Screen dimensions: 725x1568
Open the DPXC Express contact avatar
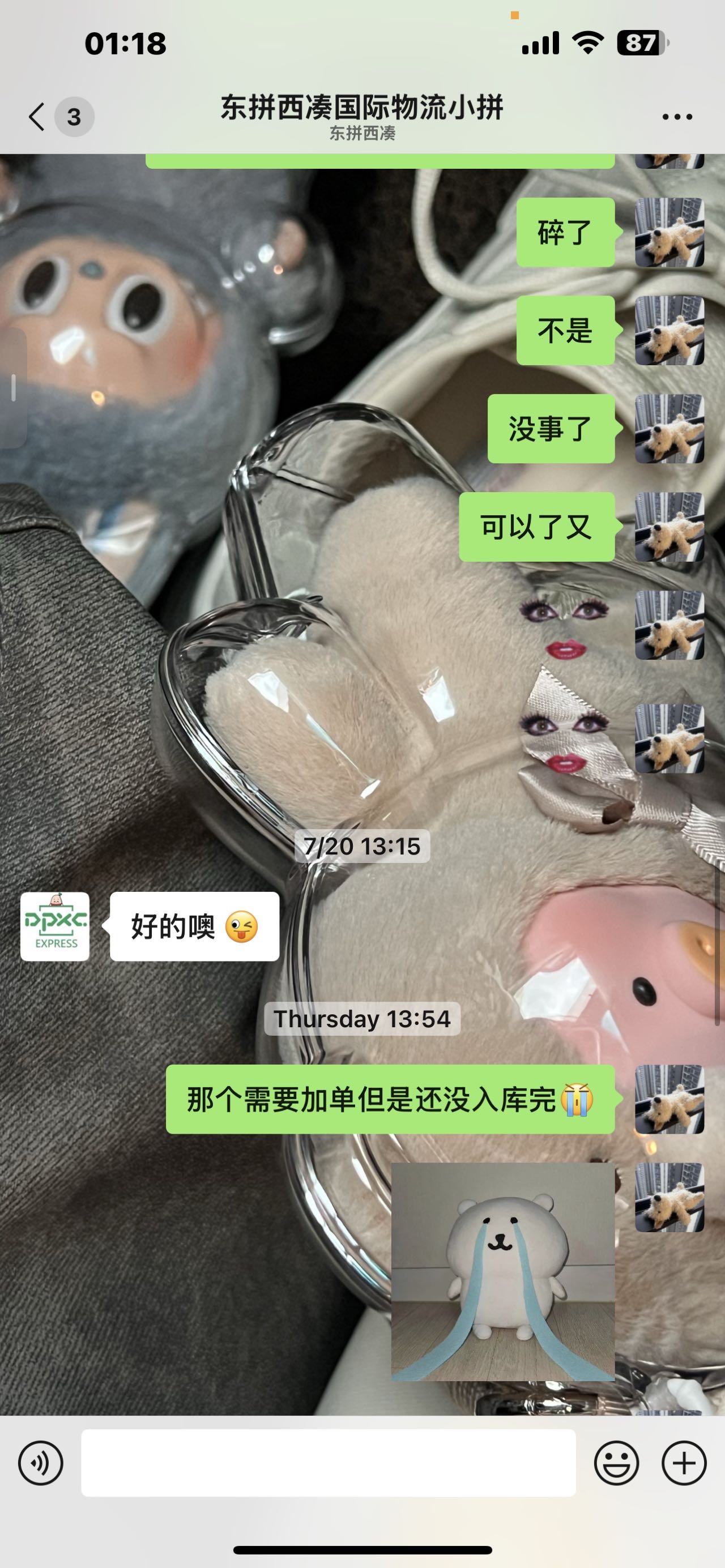coord(56,926)
